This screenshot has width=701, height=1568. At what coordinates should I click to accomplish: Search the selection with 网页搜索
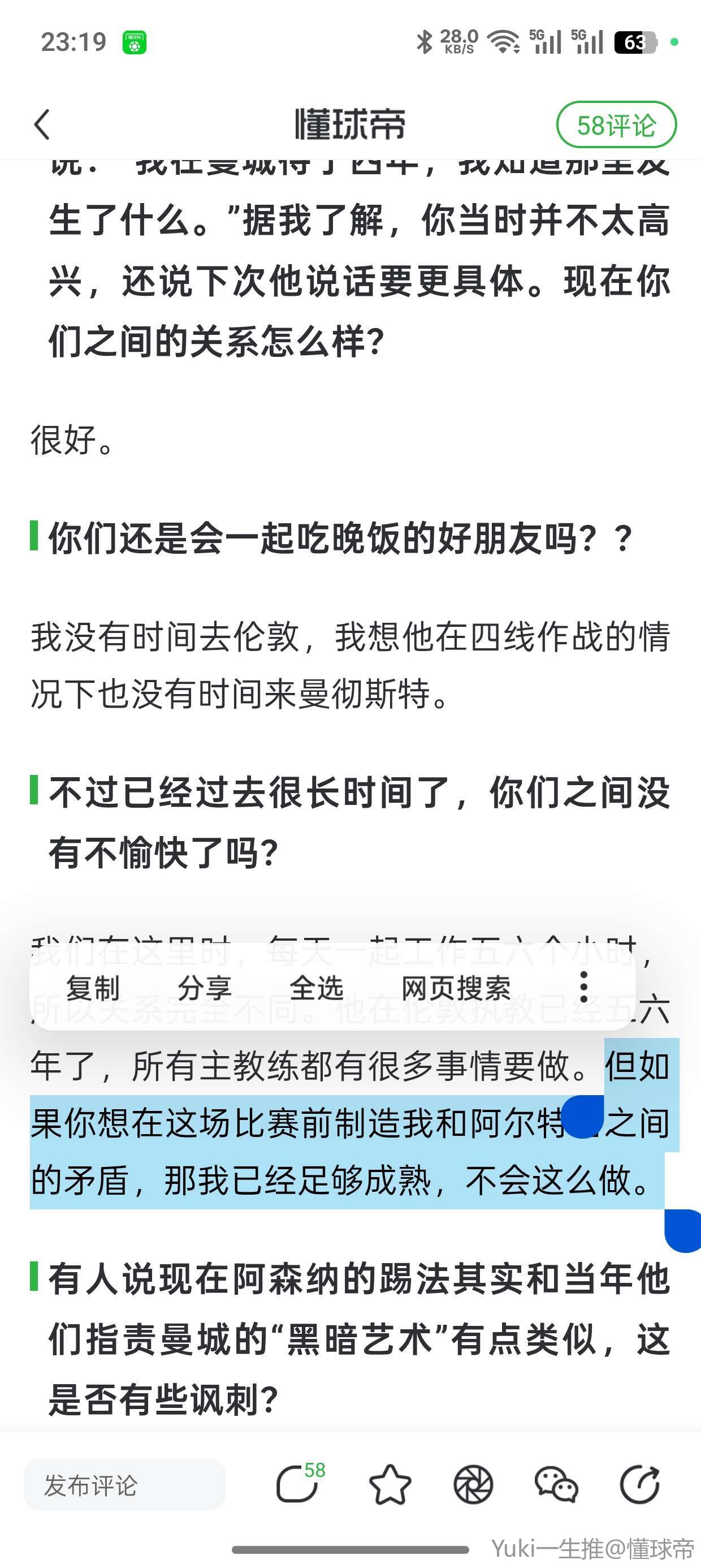(456, 987)
